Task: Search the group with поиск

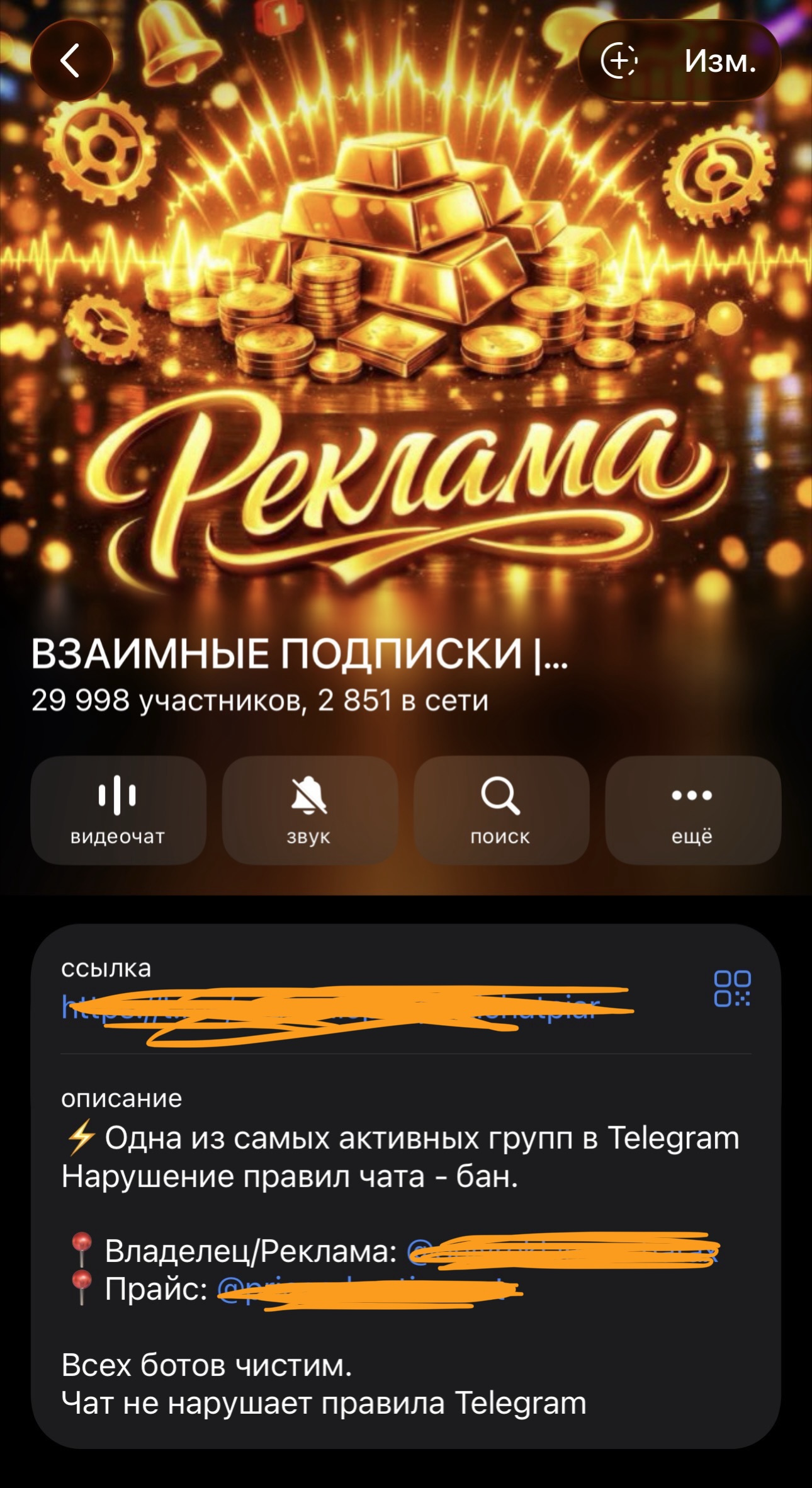Action: click(501, 810)
